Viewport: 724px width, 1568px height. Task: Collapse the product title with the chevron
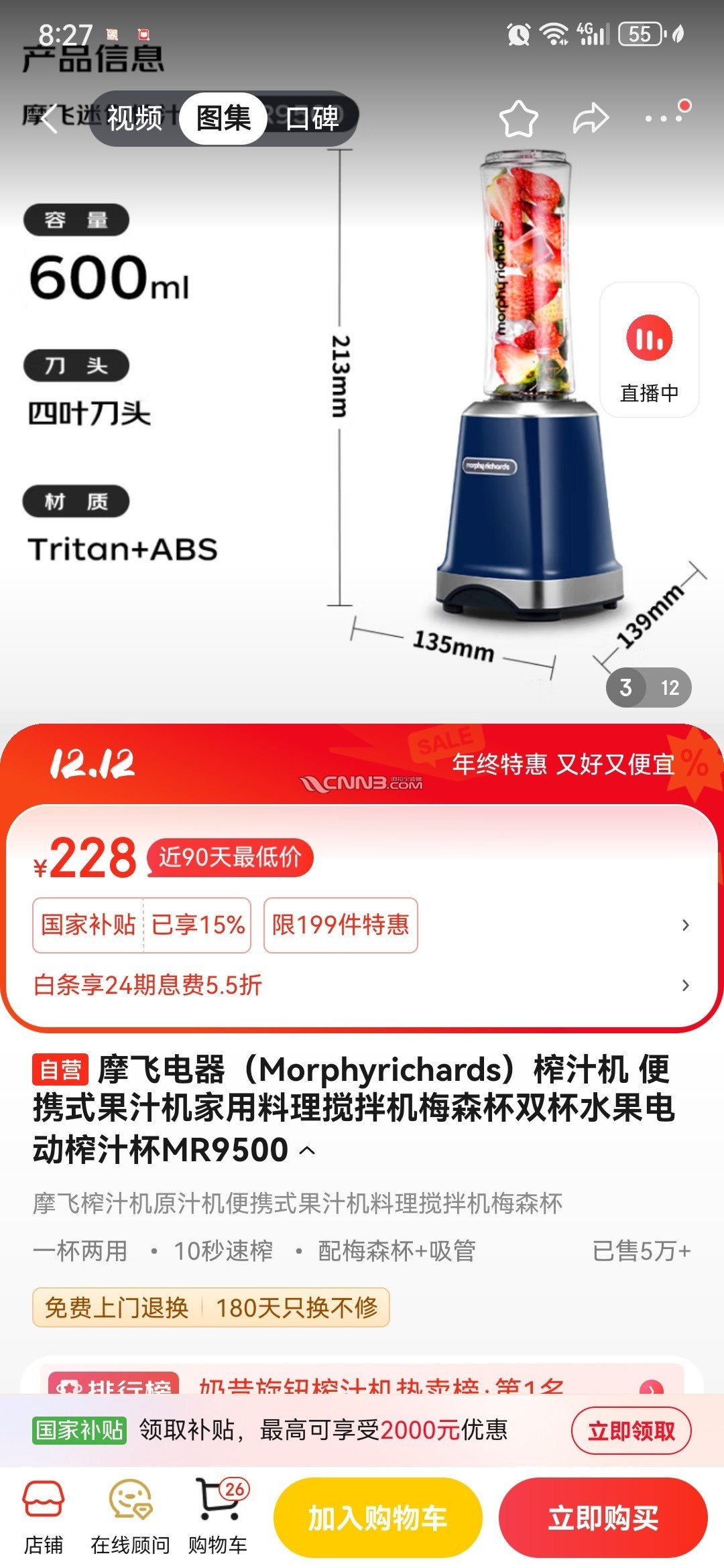pos(308,1151)
